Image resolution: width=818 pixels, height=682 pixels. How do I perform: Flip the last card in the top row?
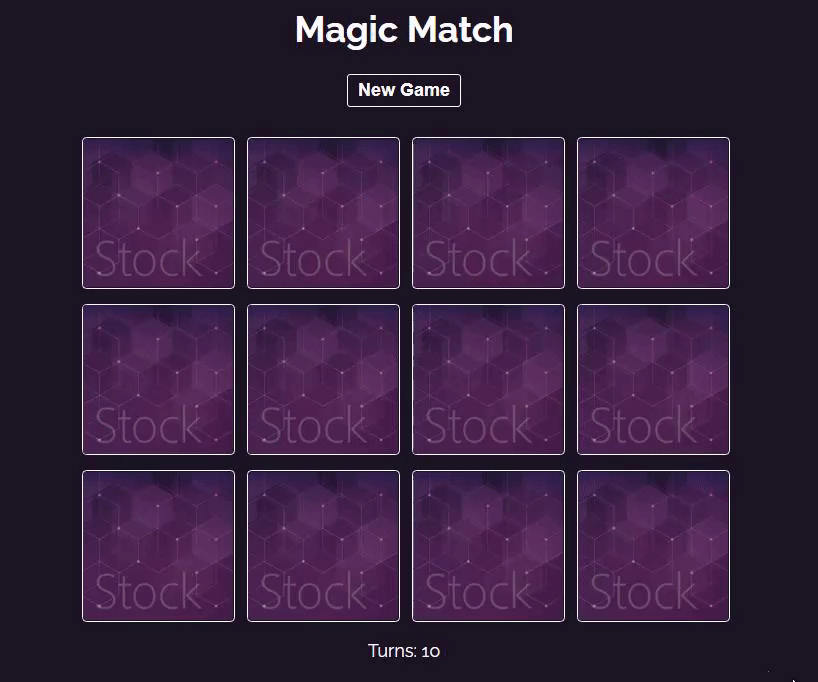click(653, 212)
